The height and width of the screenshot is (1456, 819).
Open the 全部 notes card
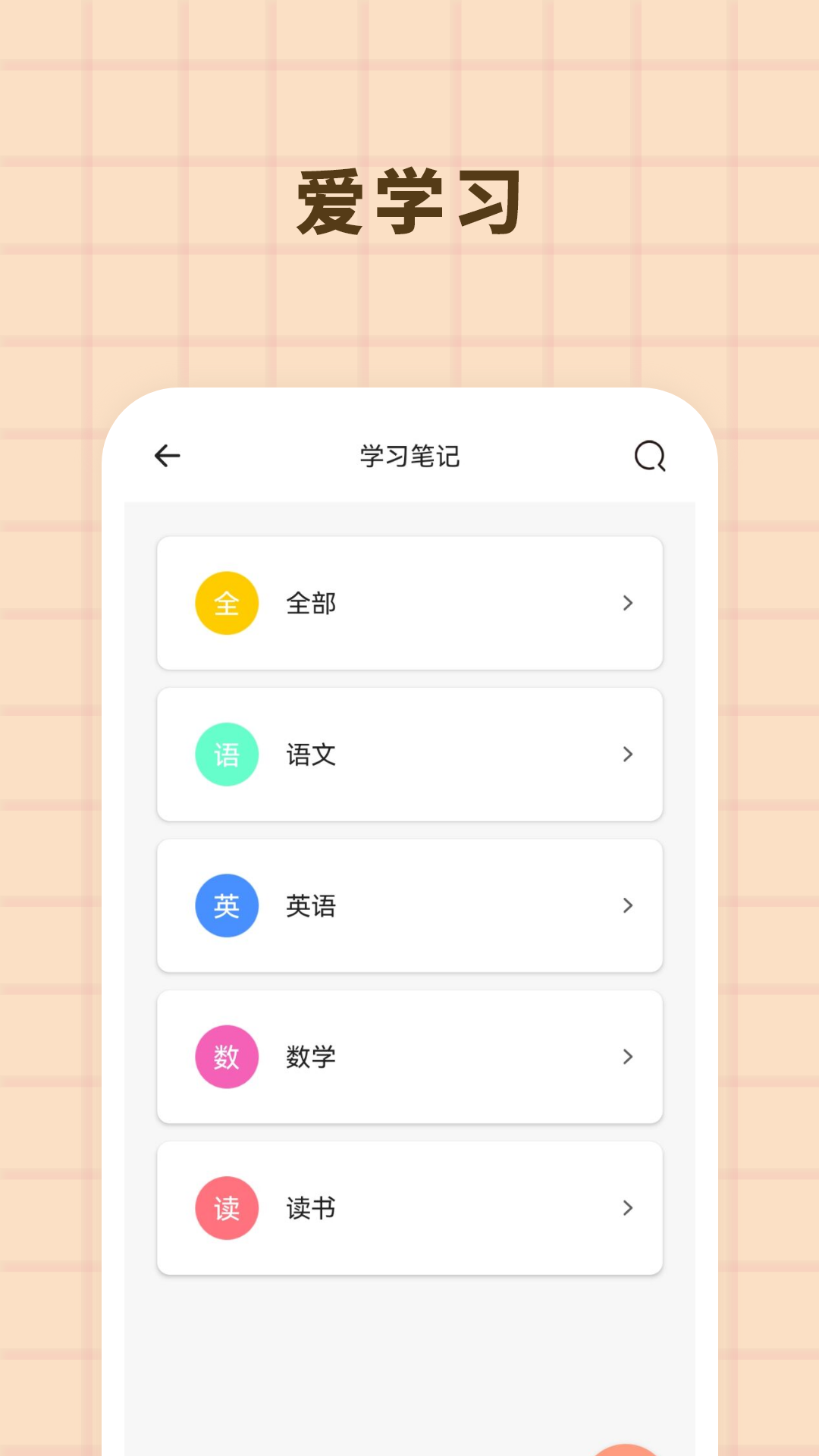409,603
